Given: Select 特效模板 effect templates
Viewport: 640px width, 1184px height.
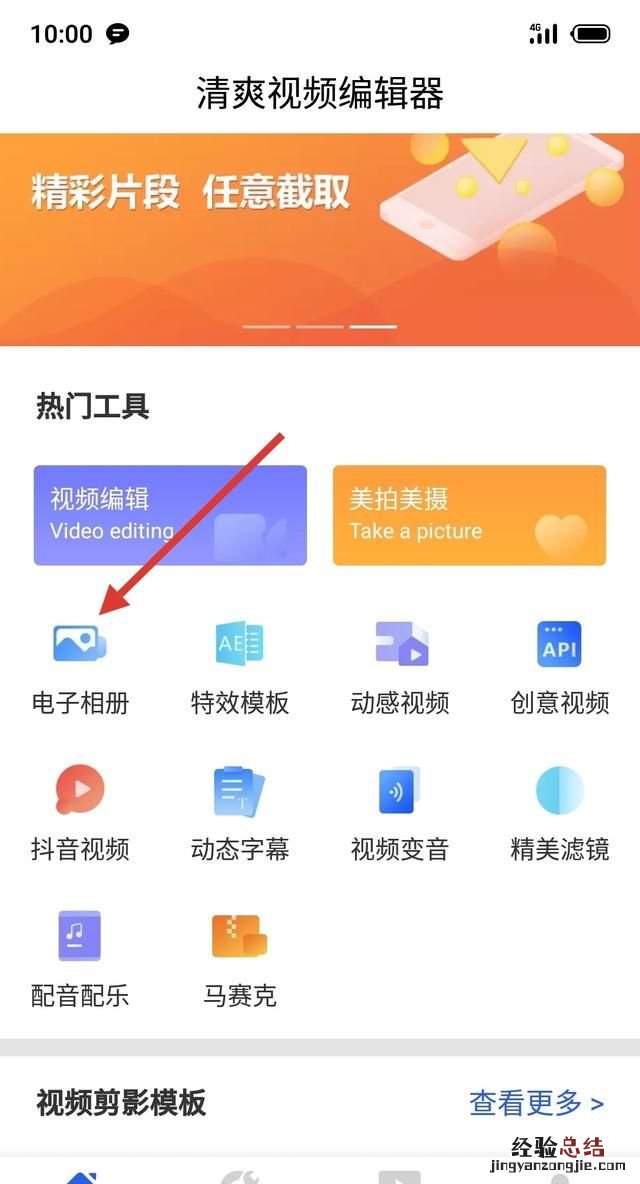Looking at the screenshot, I should (x=240, y=666).
